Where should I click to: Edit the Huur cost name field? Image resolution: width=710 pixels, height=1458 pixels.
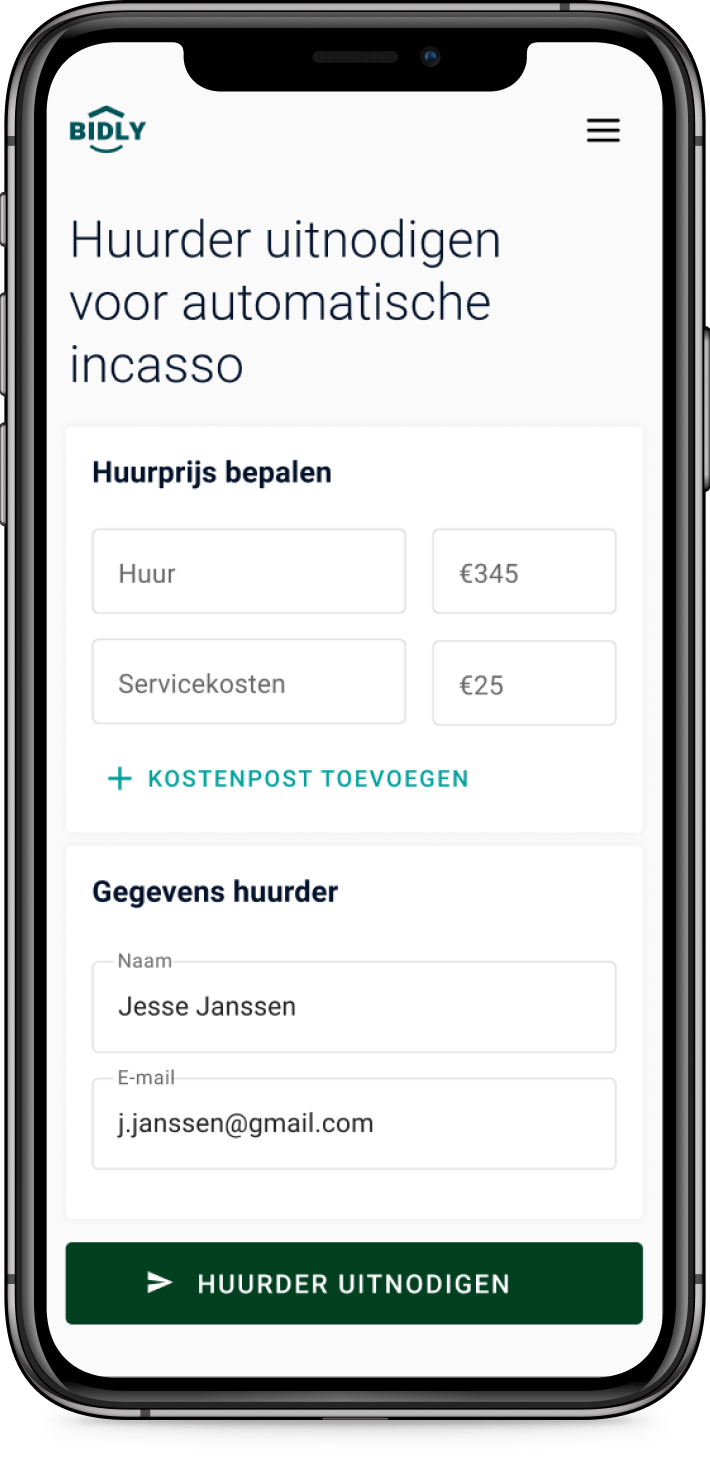coord(248,572)
